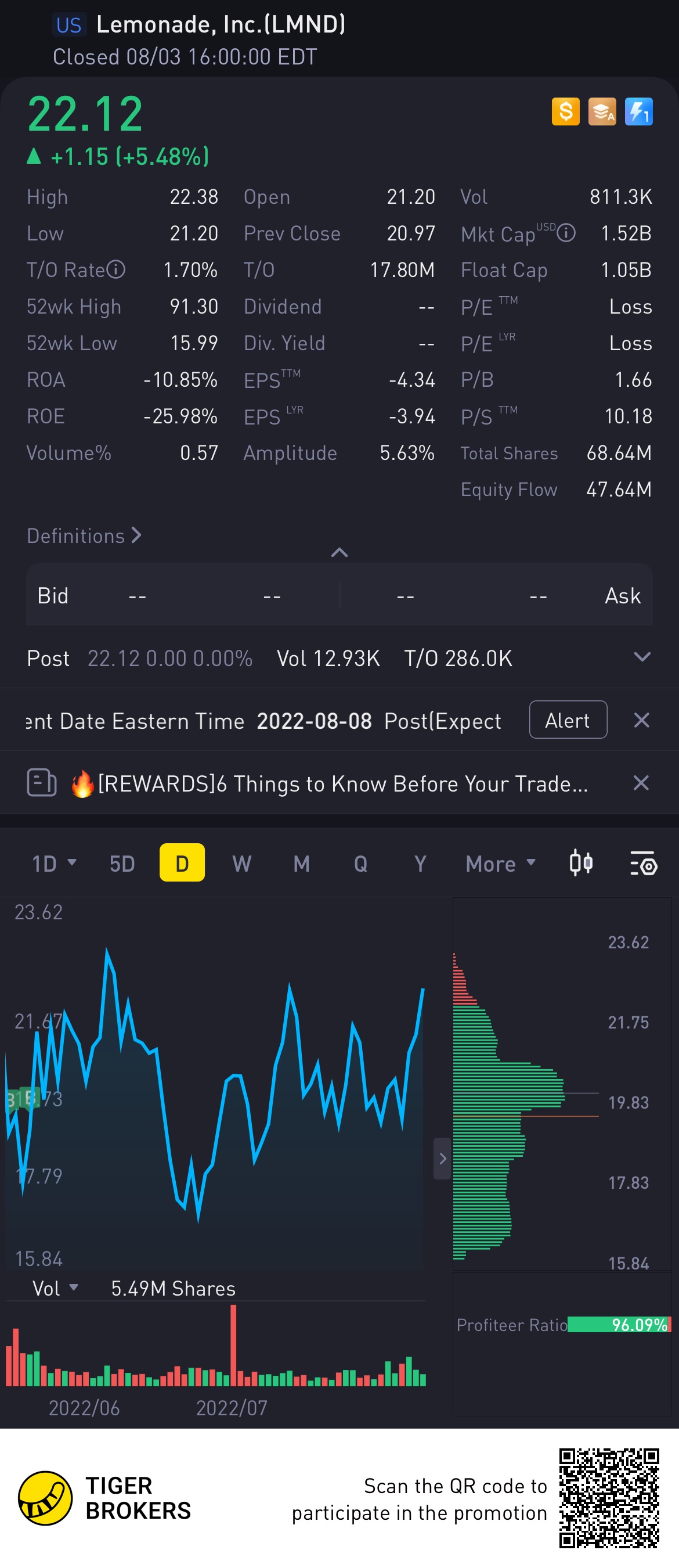
Task: Switch to the 5D chart
Action: (122, 863)
